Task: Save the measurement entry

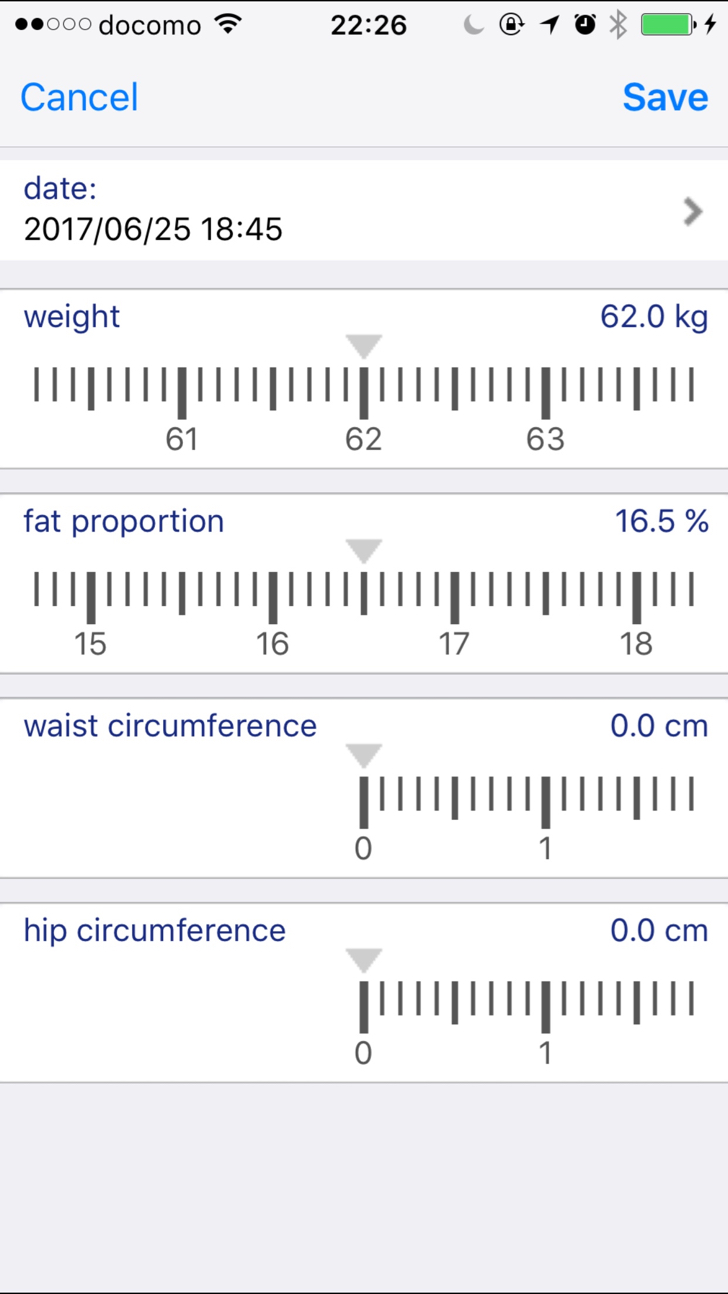Action: pyautogui.click(x=665, y=97)
